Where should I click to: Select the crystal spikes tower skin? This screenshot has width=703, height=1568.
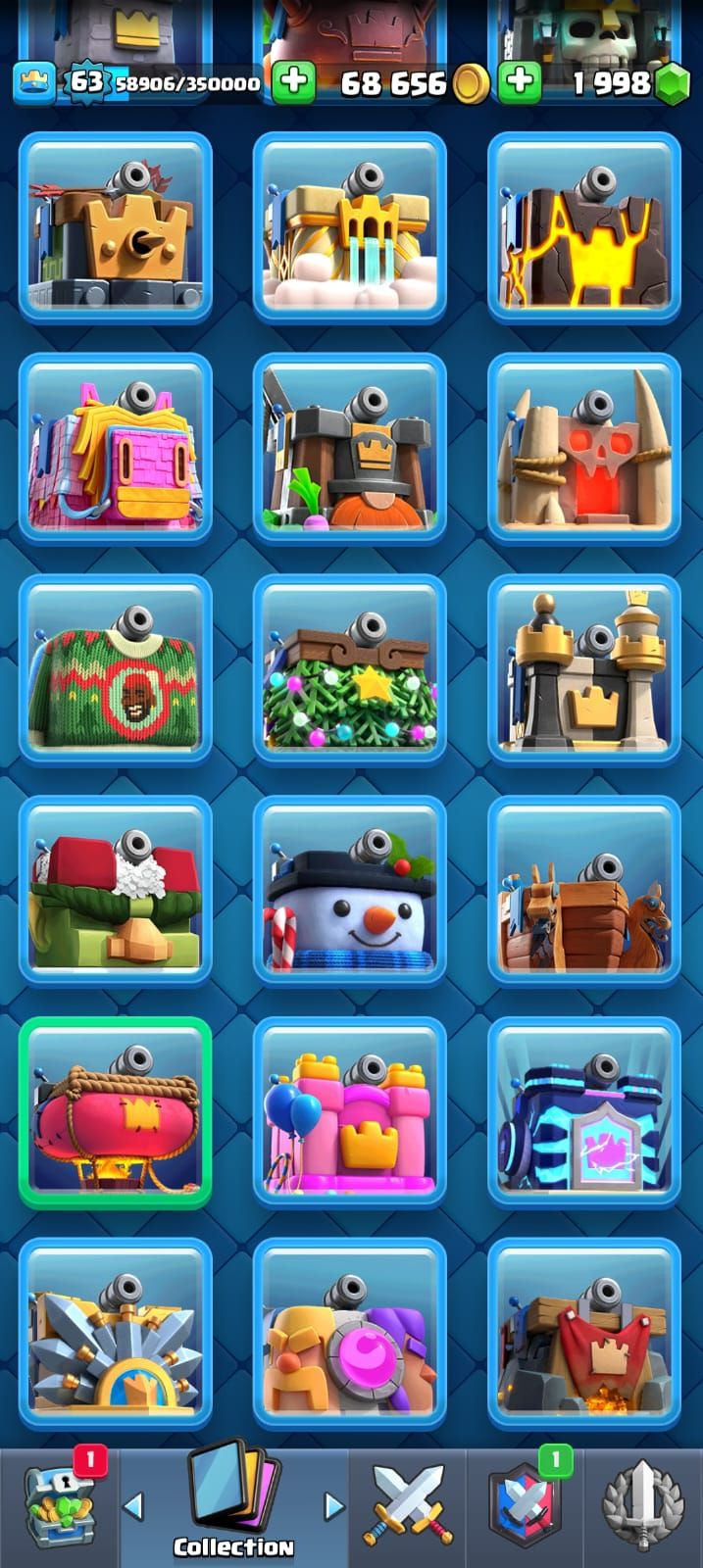pos(116,1335)
